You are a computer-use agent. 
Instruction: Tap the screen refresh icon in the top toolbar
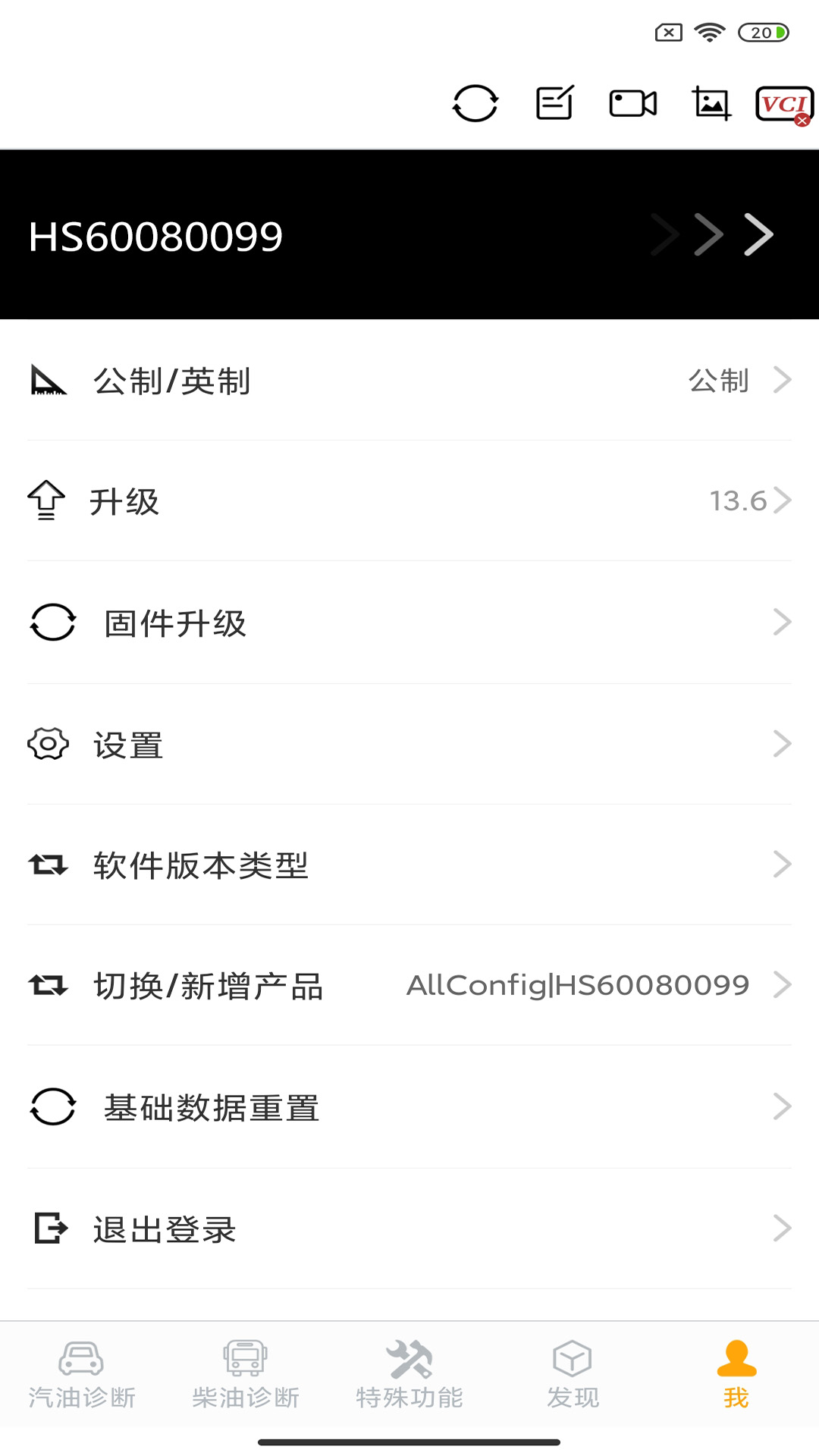pyautogui.click(x=475, y=104)
